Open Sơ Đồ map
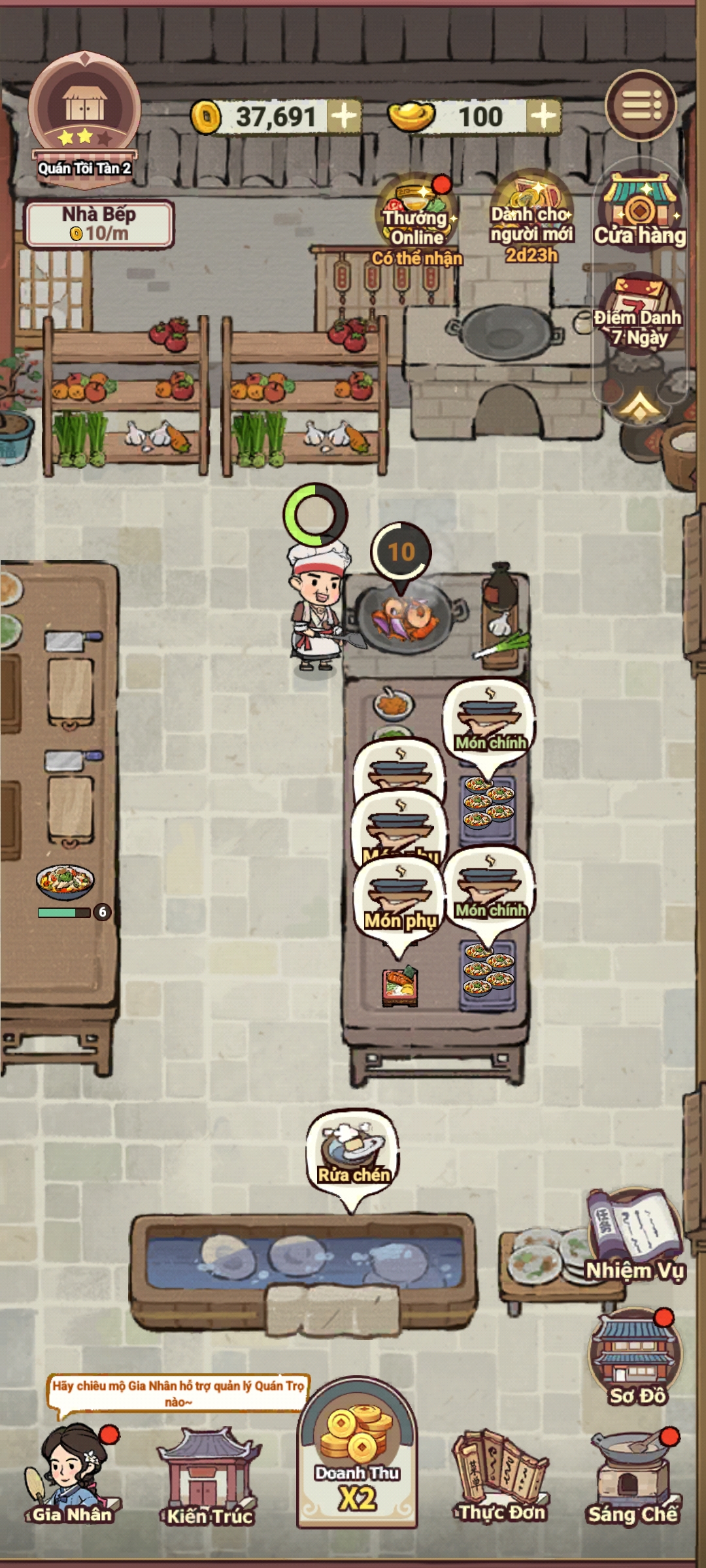This screenshot has height=1568, width=706. [635, 1359]
